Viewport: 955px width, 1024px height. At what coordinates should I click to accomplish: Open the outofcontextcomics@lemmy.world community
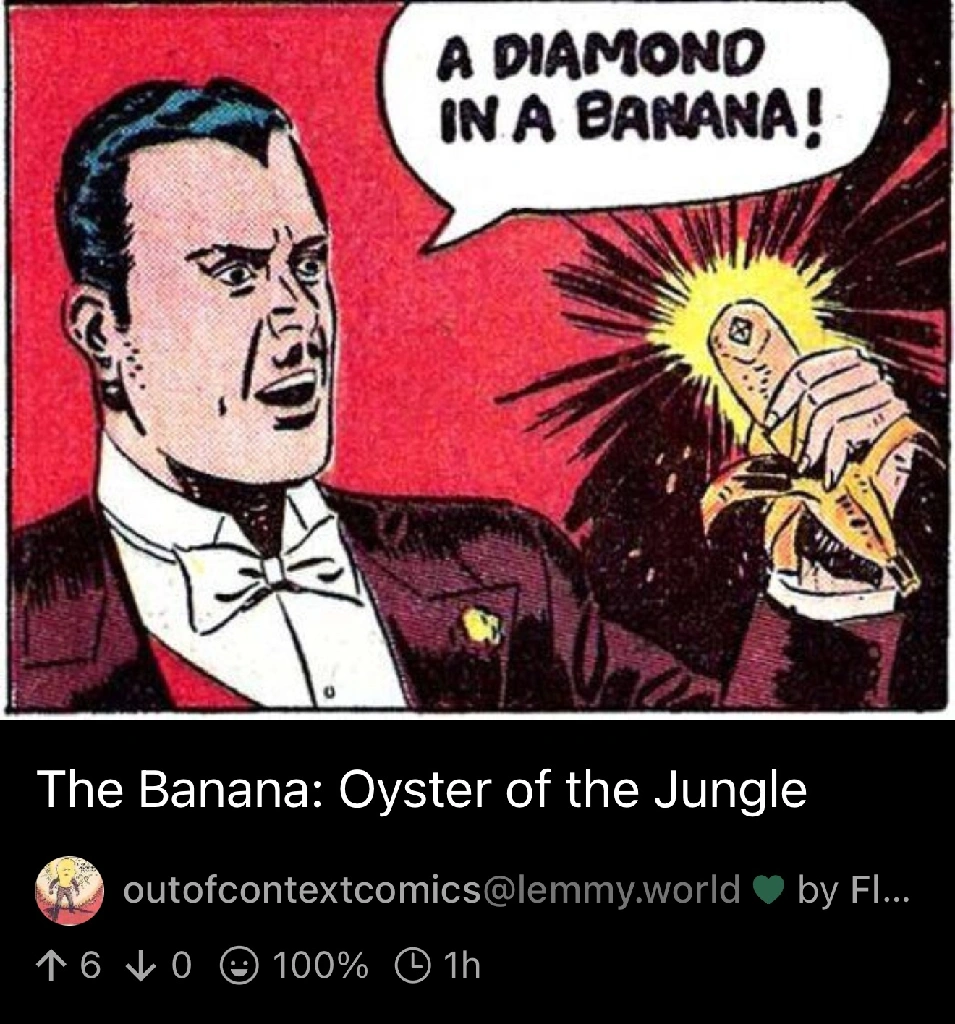431,889
